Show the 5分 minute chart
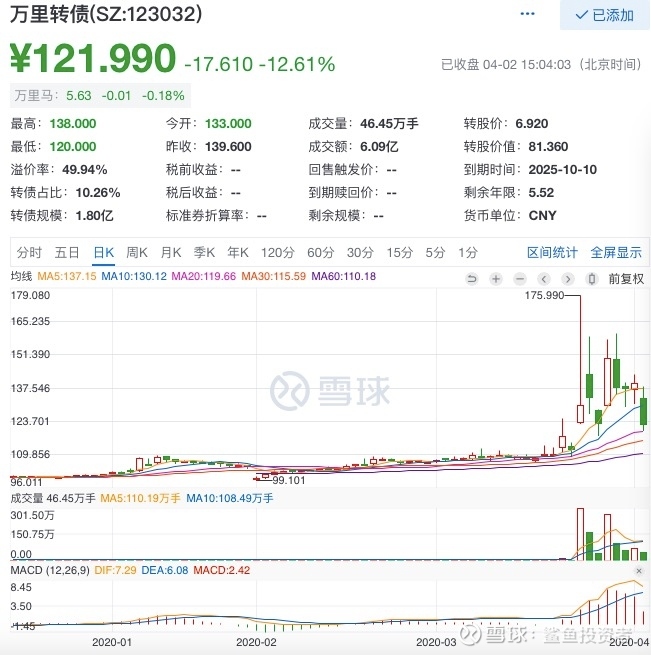Viewport: 651px width, 655px height. [x=435, y=253]
